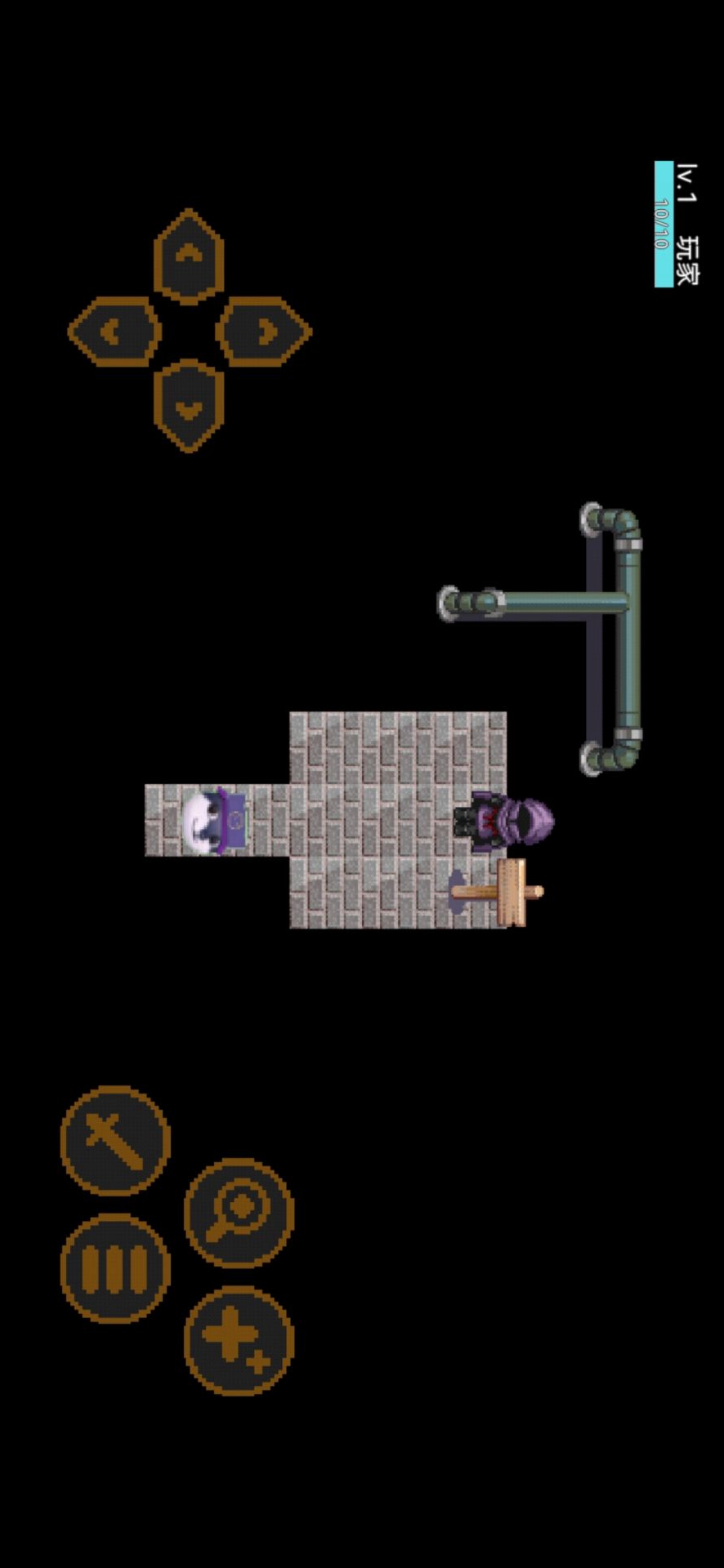Screen dimensions: 724x1568
Task: Open the three-bar menu button
Action: 115,1267
